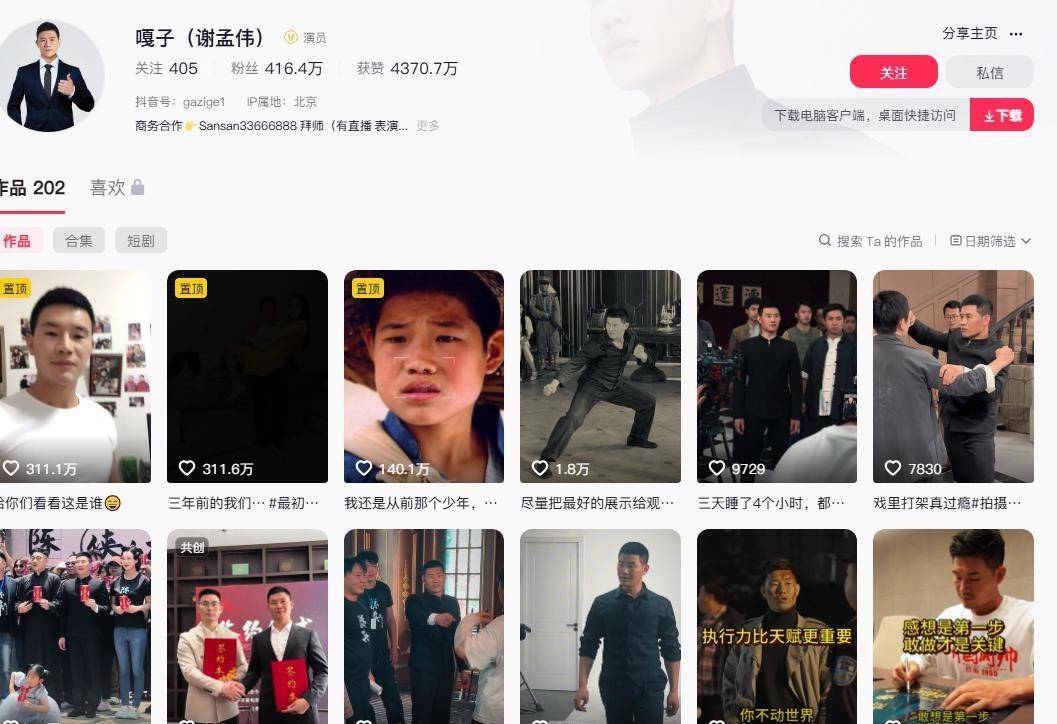
Task: Play video 戏里打架真过瘾
Action: coord(953,377)
